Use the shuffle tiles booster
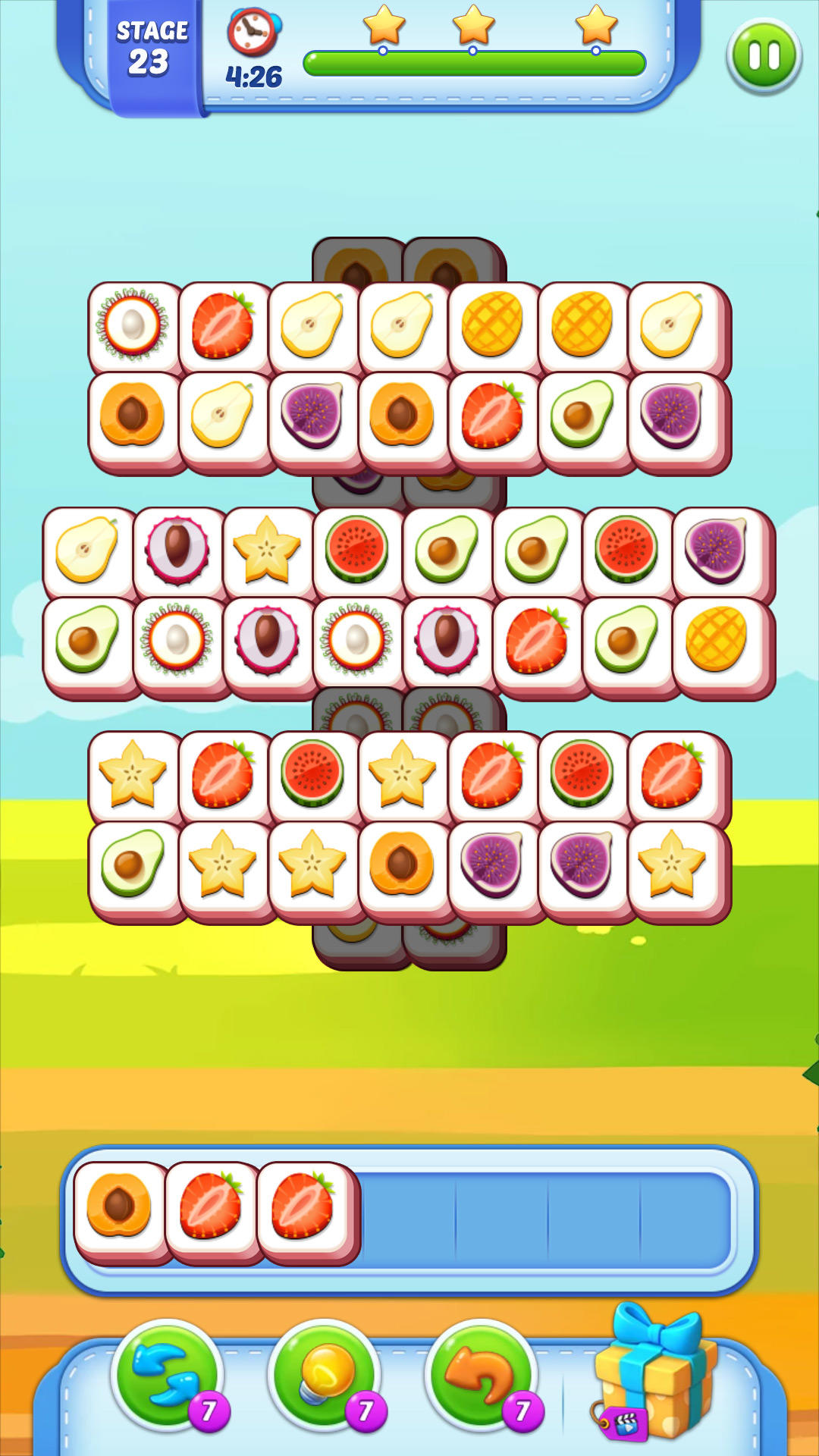Screen dimensions: 819x1456 [167, 1374]
